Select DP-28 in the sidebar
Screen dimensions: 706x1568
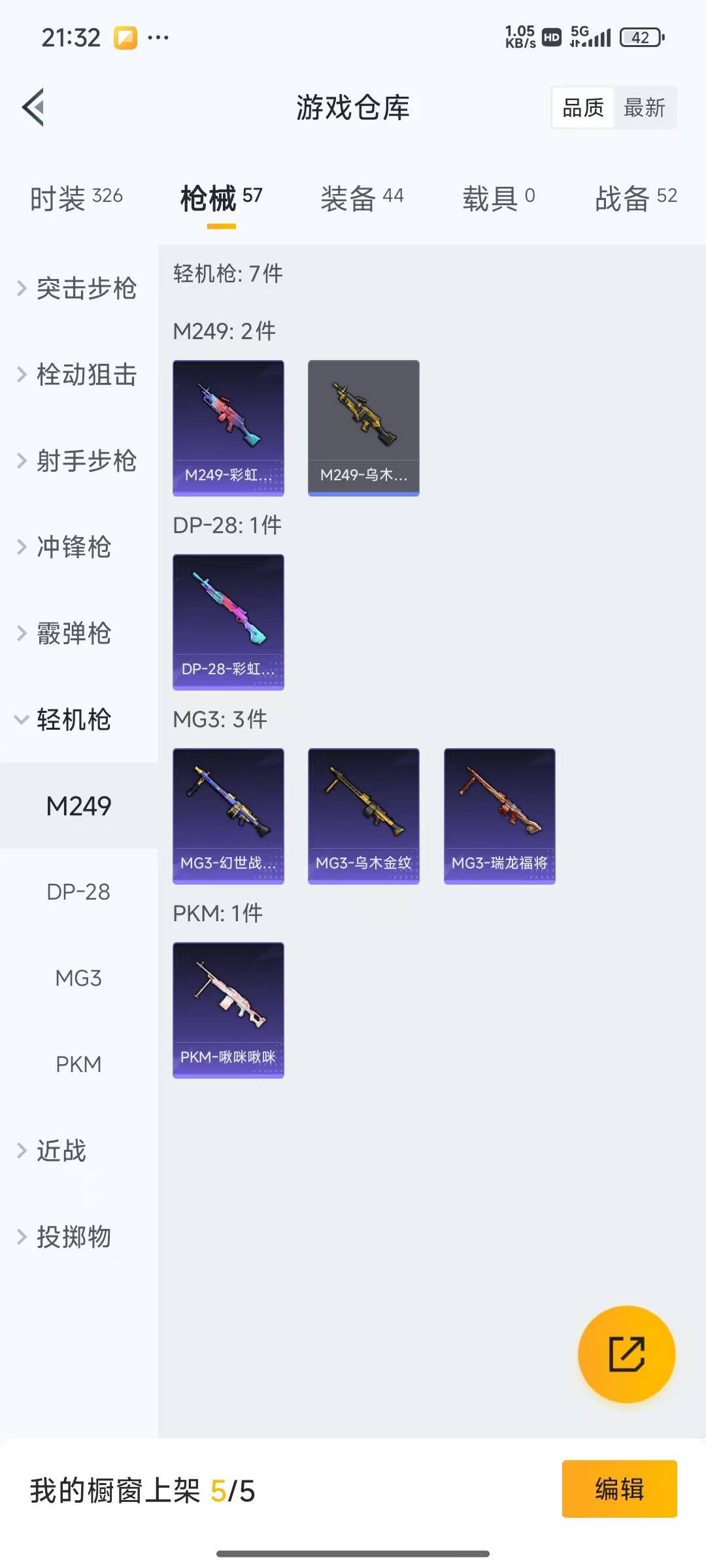pos(78,892)
